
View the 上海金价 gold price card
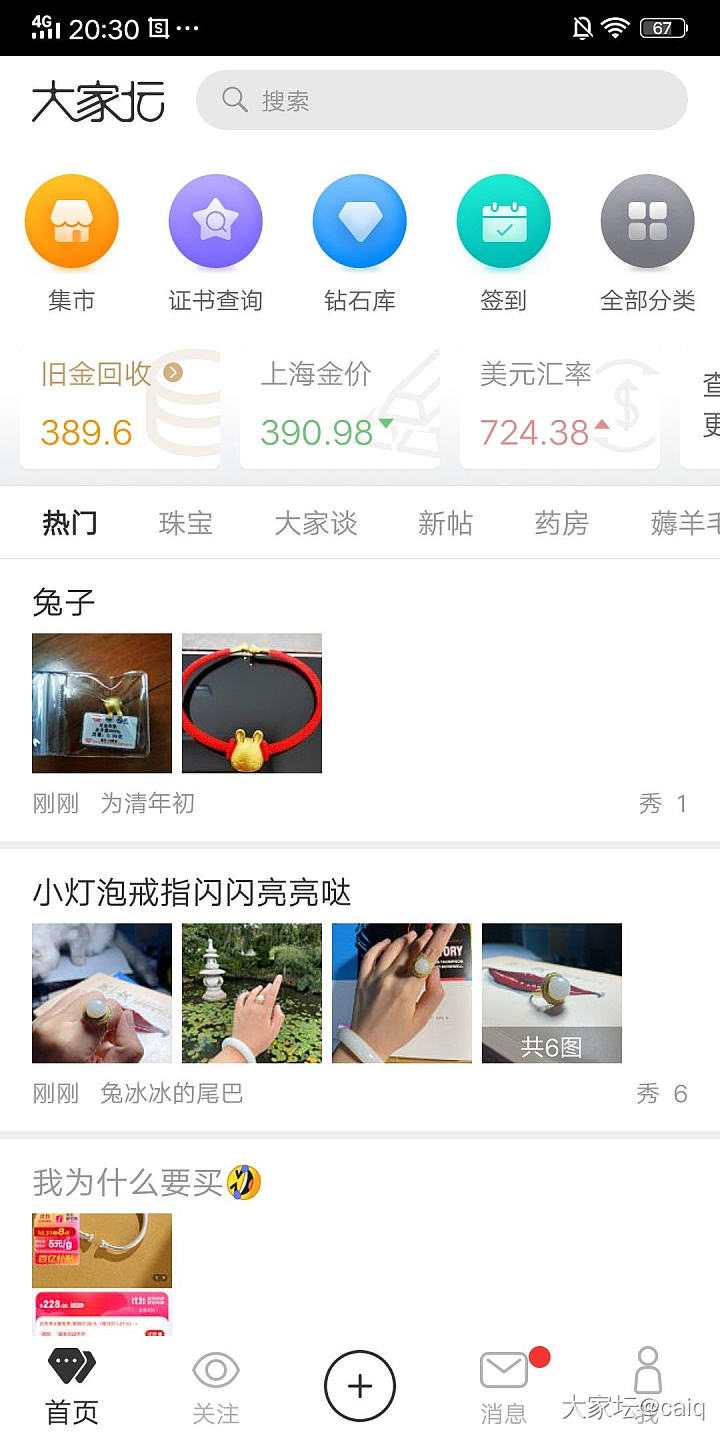[x=340, y=405]
